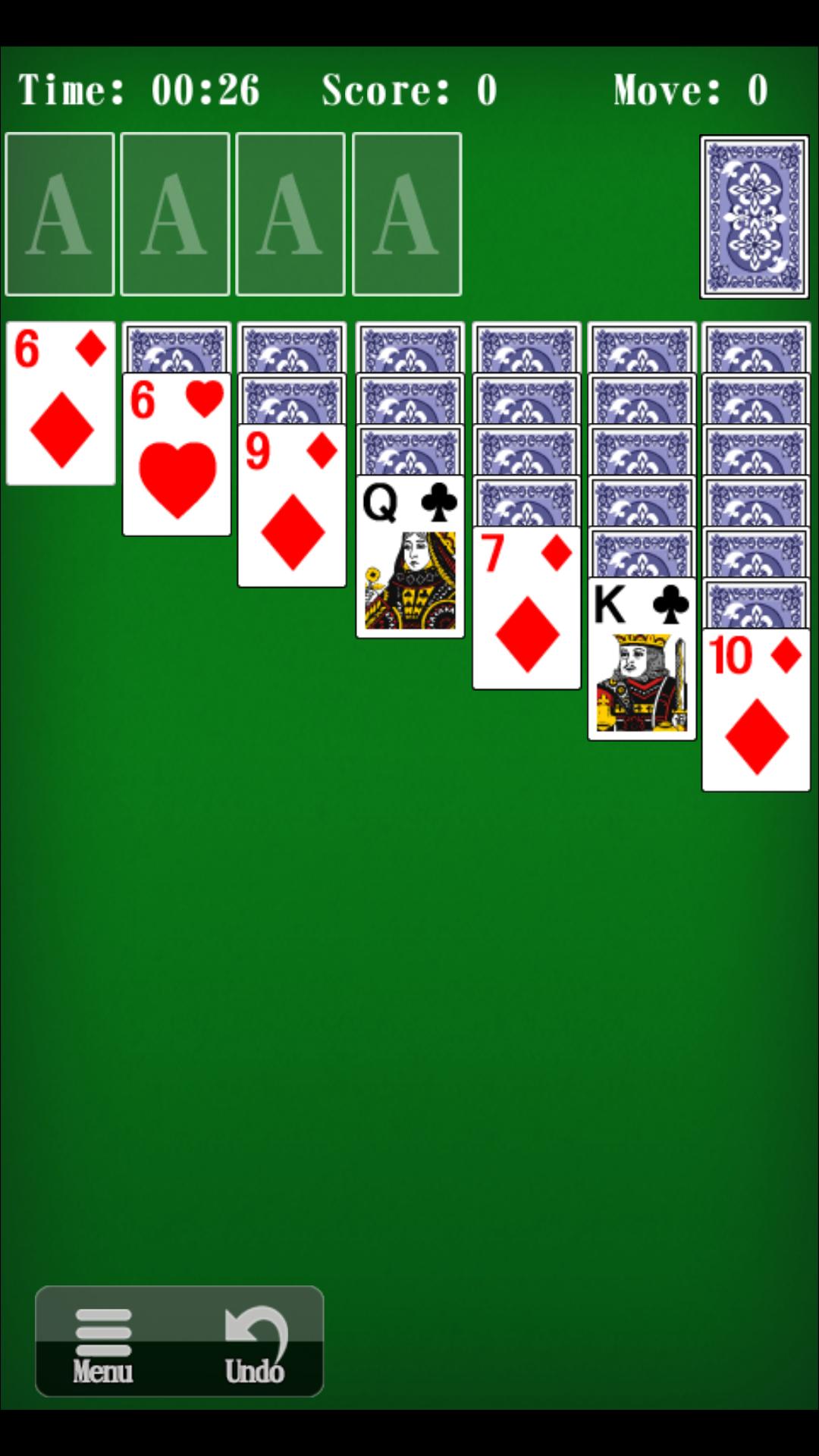This screenshot has height=1456, width=819.
Task: Tap the 10 of diamonds card
Action: [756, 710]
